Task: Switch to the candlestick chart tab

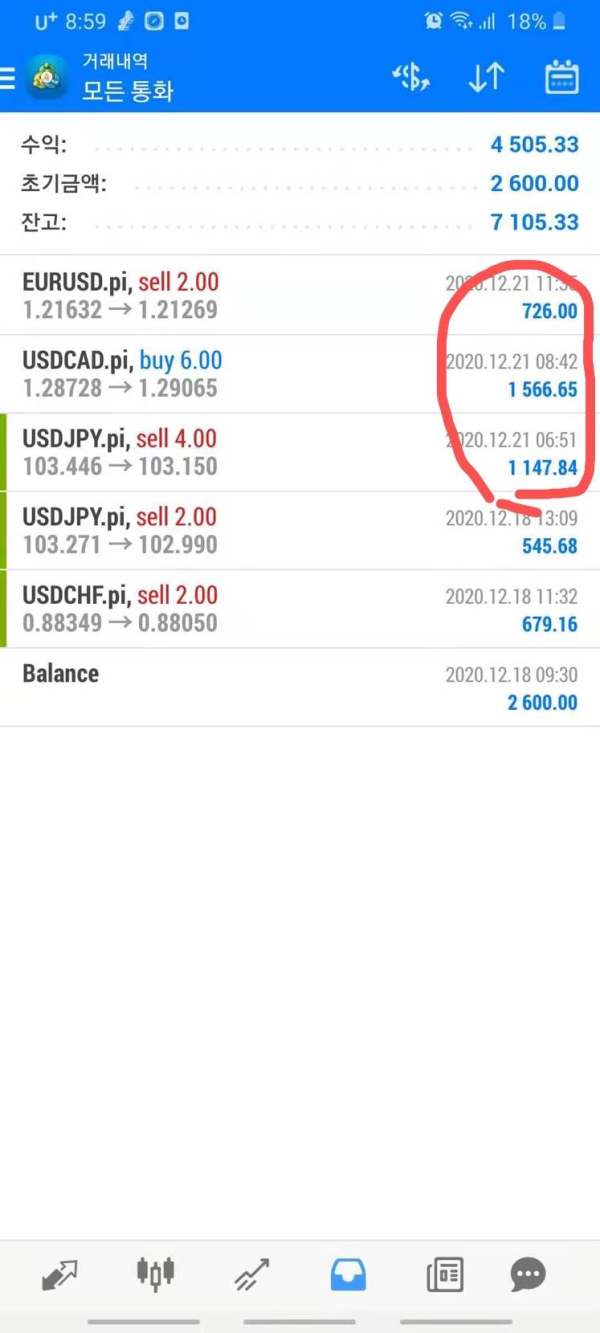Action: coord(155,1273)
